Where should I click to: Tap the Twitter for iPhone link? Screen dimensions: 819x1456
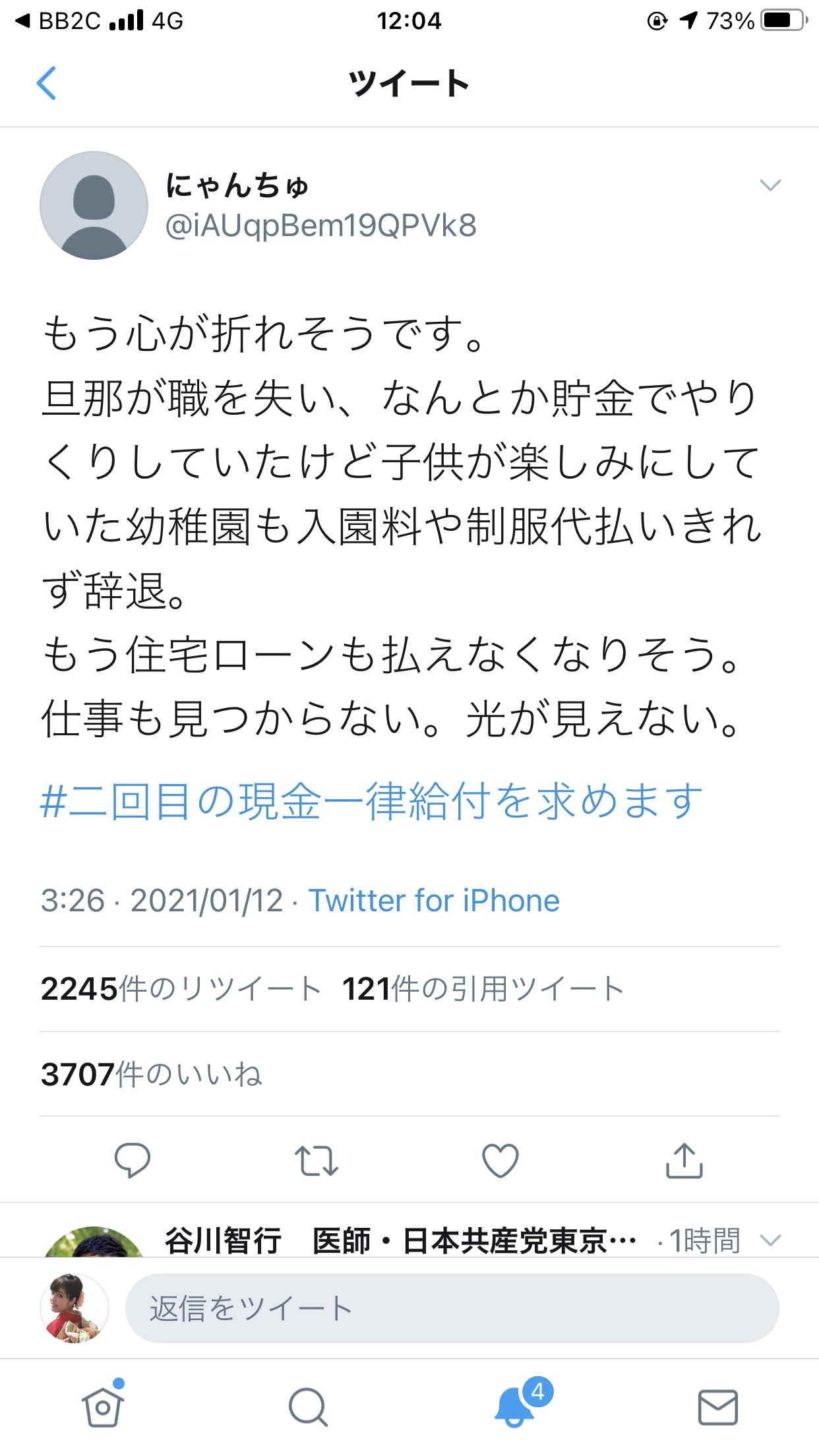coord(434,901)
